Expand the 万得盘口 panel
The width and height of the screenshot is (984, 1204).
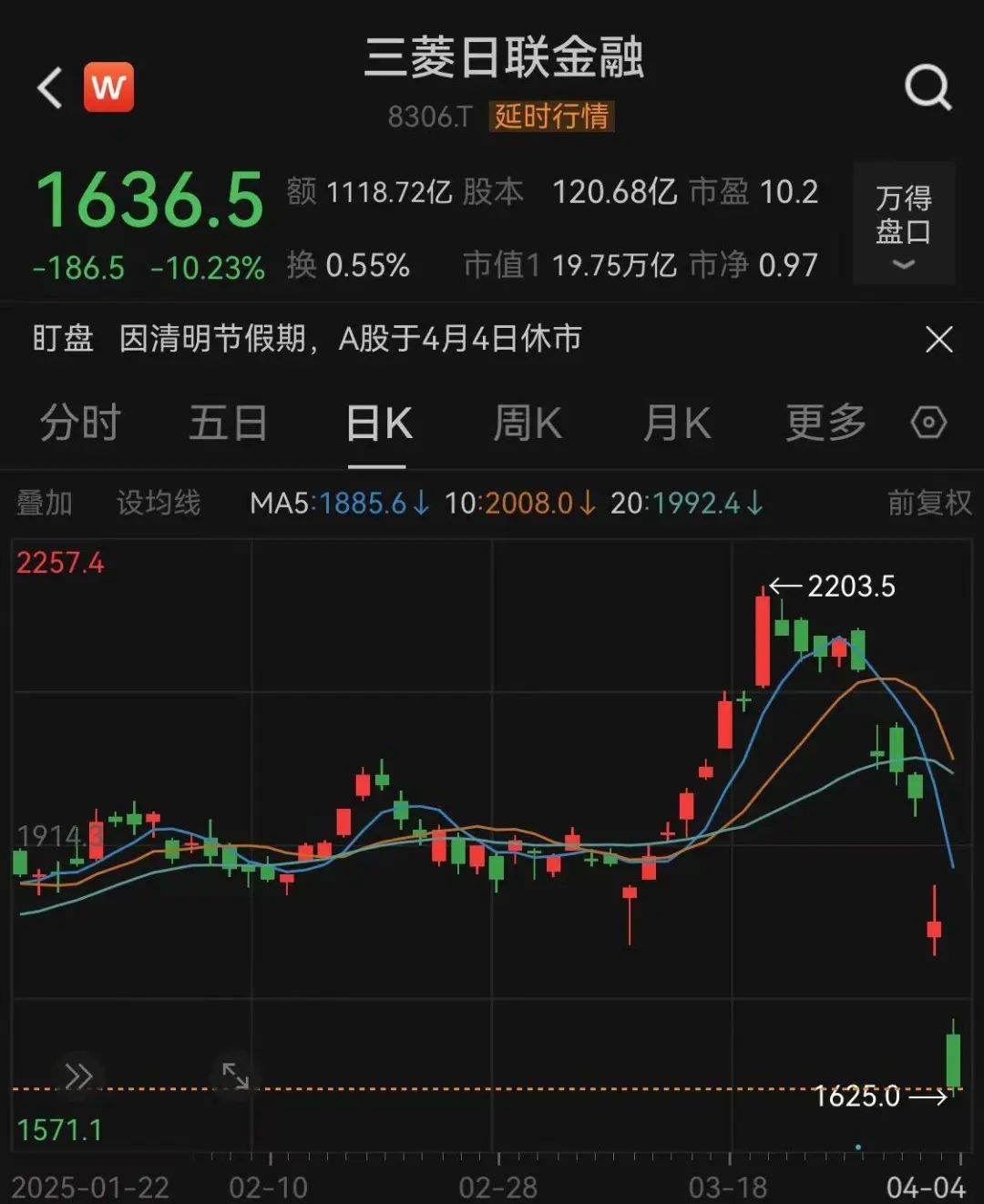(903, 224)
